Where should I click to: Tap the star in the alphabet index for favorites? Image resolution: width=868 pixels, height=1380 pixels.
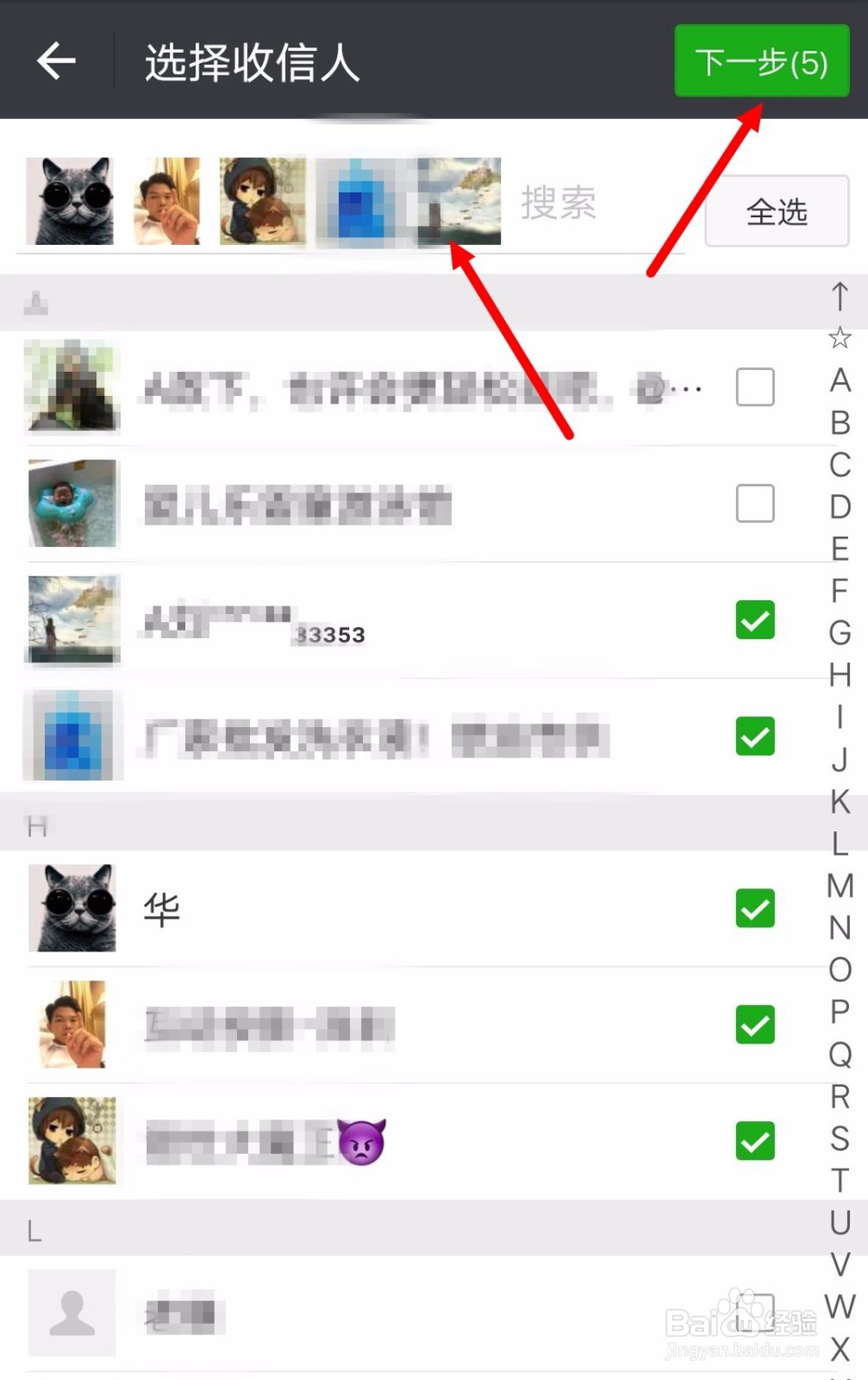pyautogui.click(x=838, y=339)
